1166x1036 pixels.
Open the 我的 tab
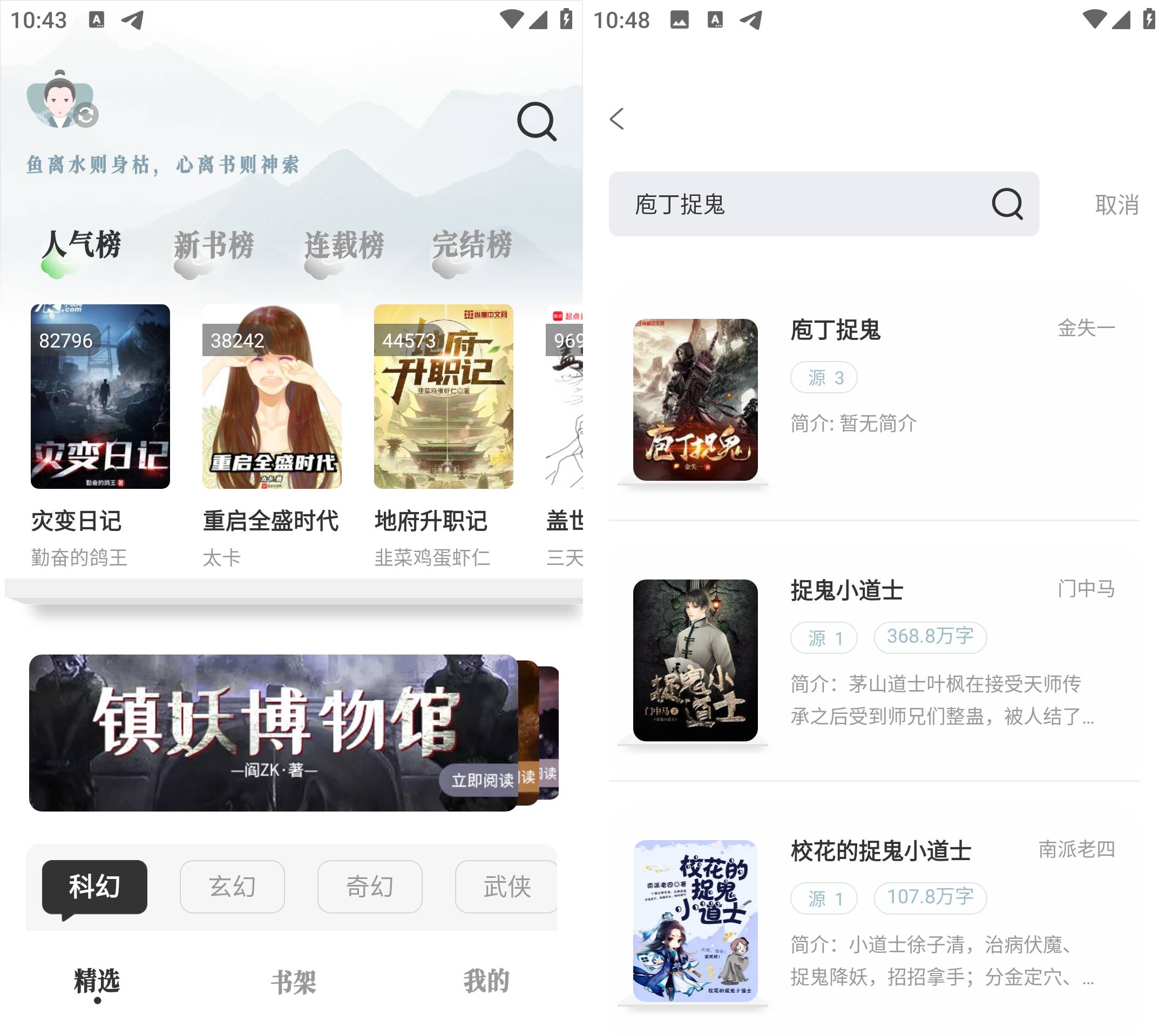(x=486, y=982)
